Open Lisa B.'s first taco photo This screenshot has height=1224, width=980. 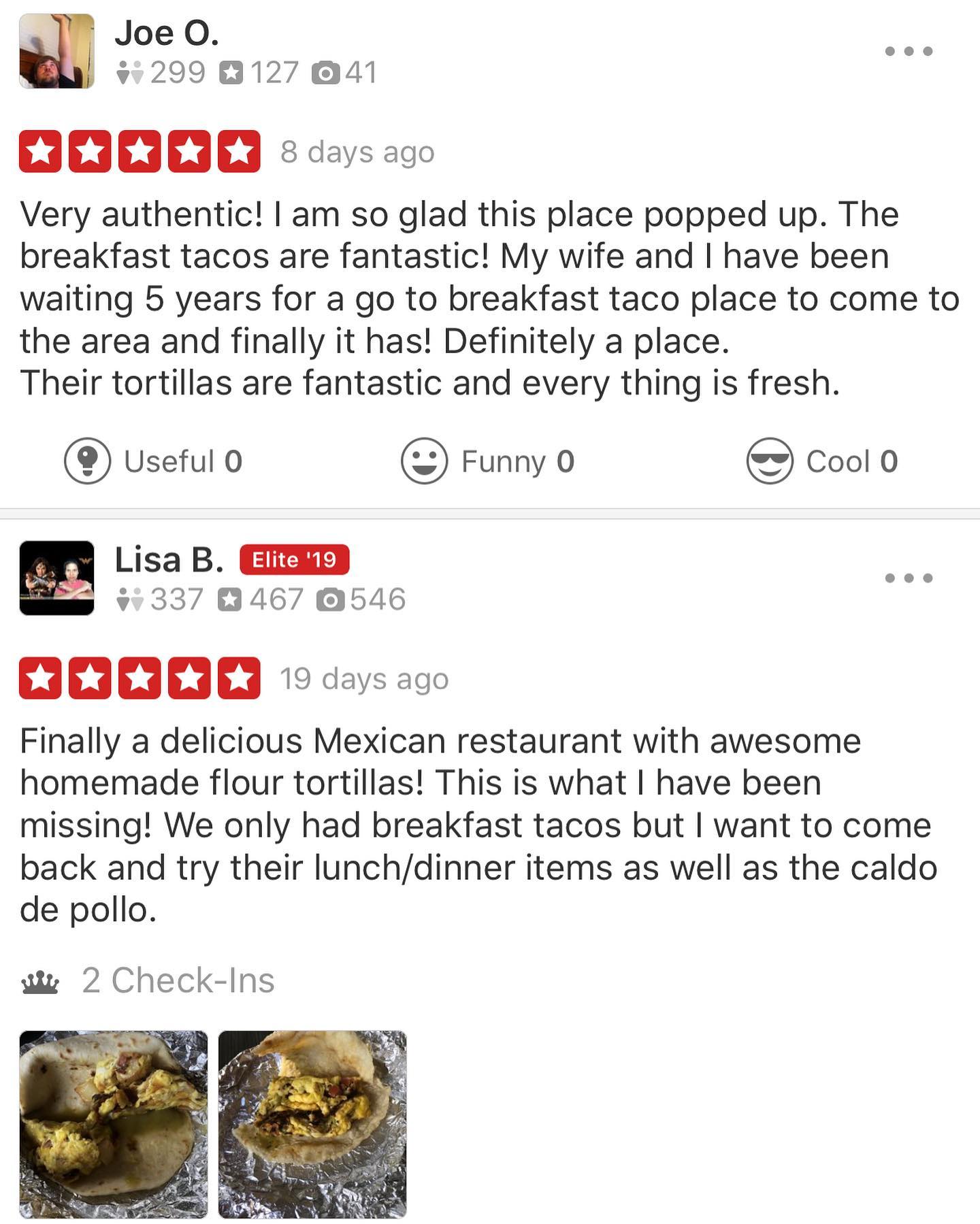[x=114, y=1124]
